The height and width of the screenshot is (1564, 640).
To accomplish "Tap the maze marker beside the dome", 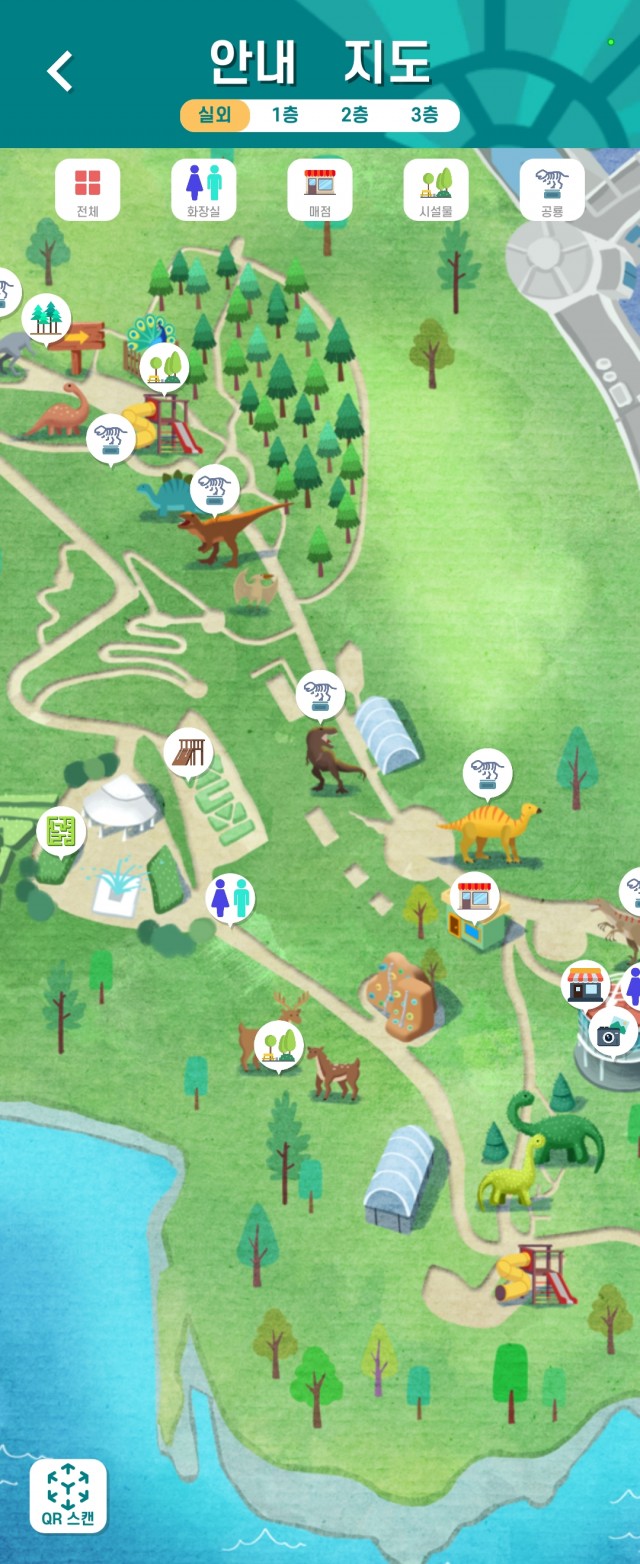I will pos(61,830).
